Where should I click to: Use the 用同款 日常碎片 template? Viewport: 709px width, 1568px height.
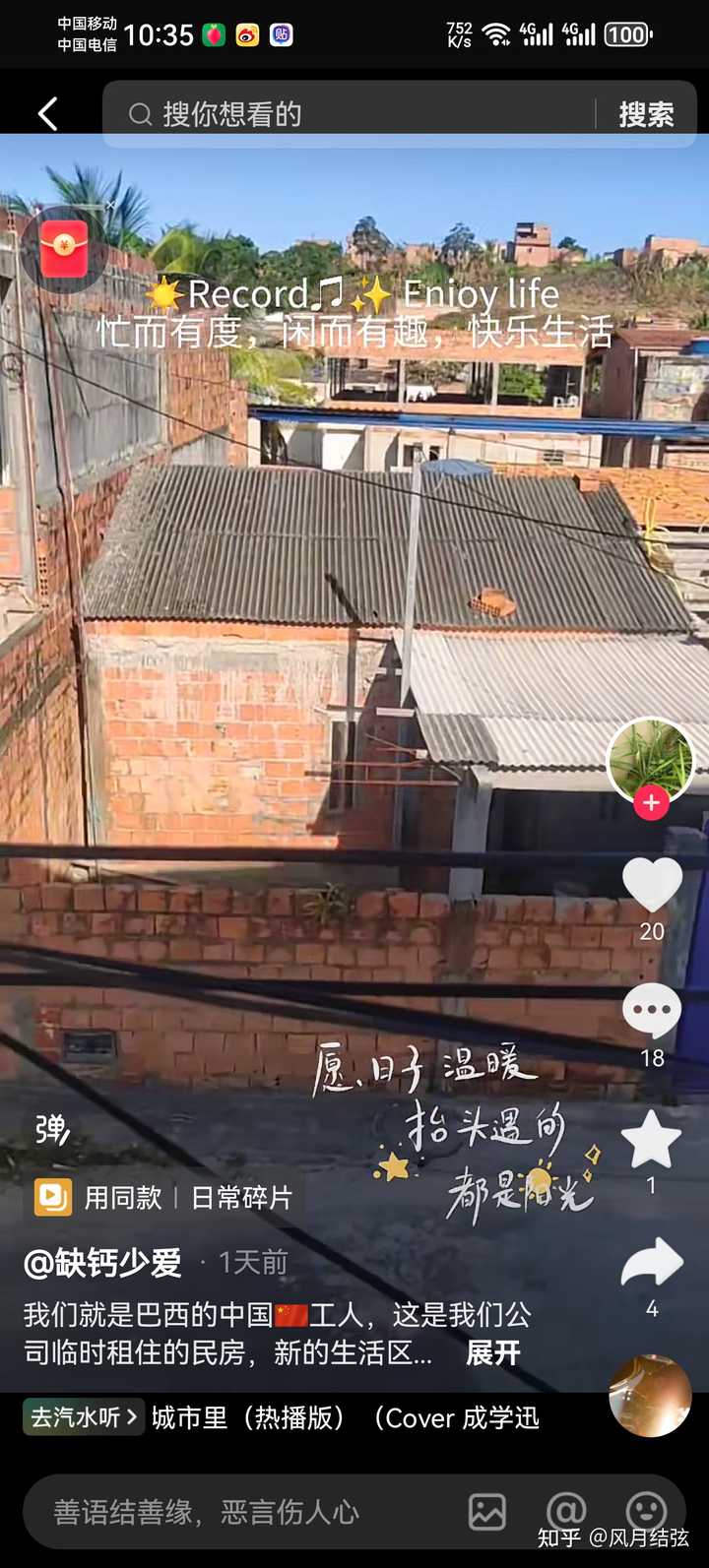[164, 1197]
